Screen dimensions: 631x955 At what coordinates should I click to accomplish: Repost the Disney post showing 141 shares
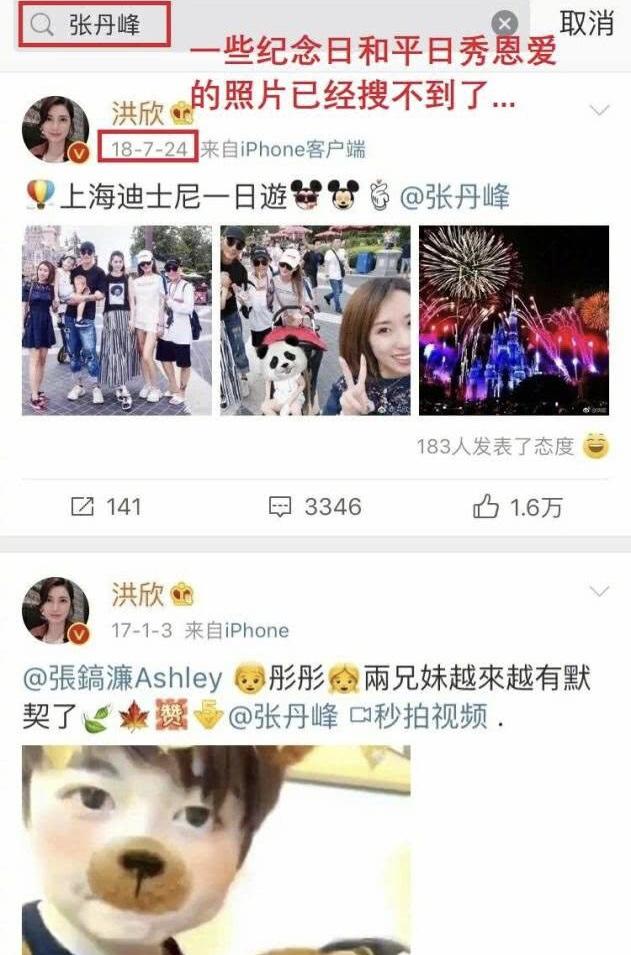[x=106, y=507]
